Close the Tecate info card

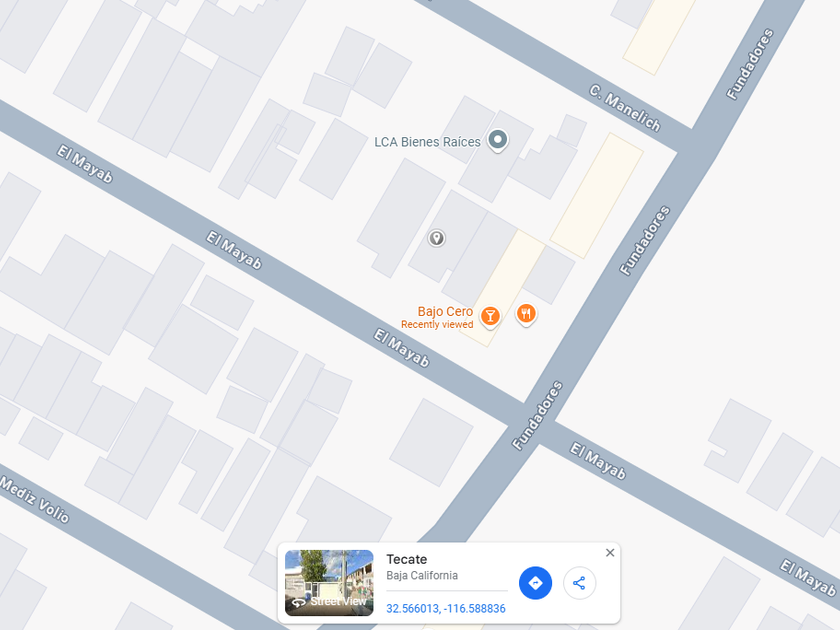coord(610,553)
